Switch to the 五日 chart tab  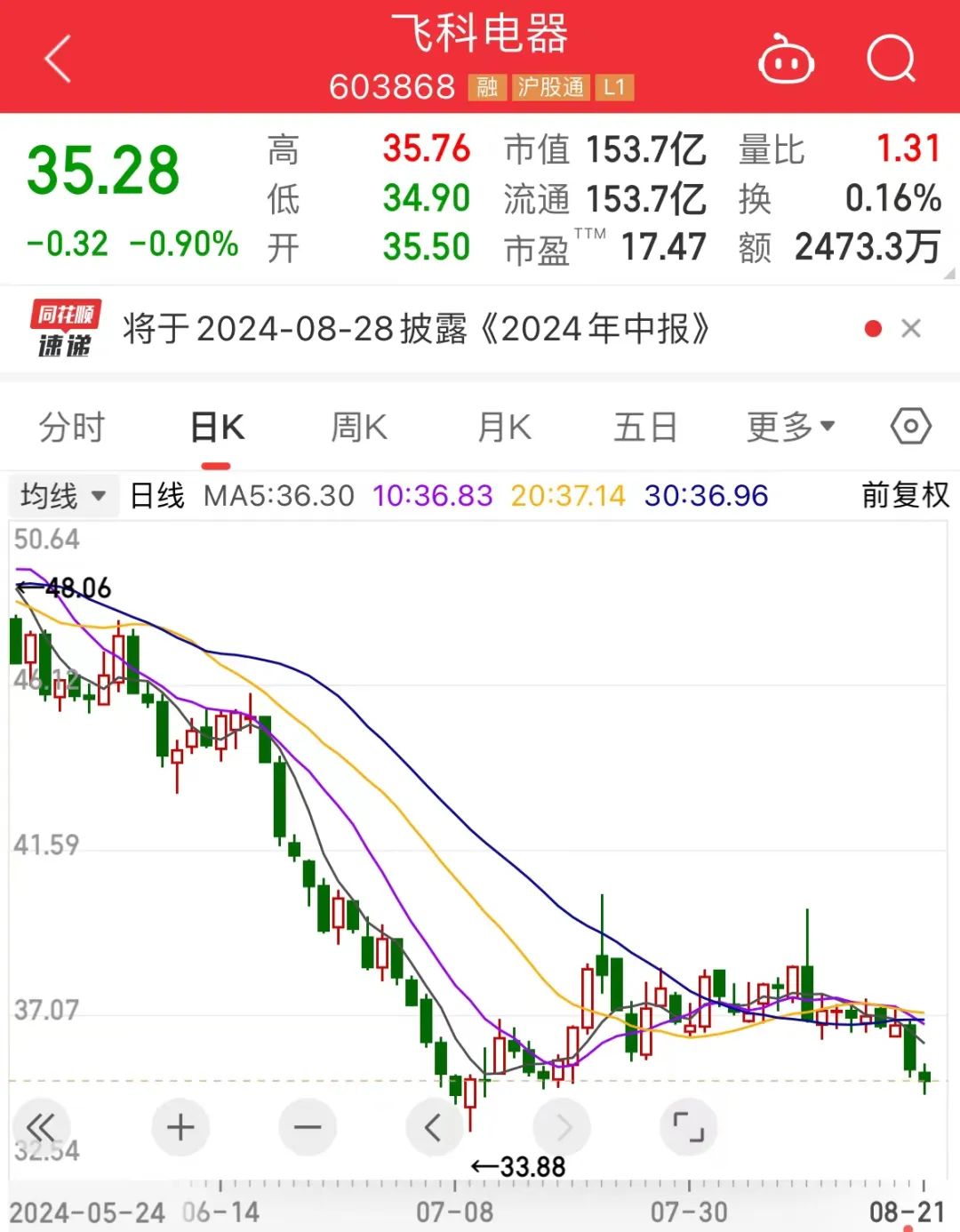[645, 428]
